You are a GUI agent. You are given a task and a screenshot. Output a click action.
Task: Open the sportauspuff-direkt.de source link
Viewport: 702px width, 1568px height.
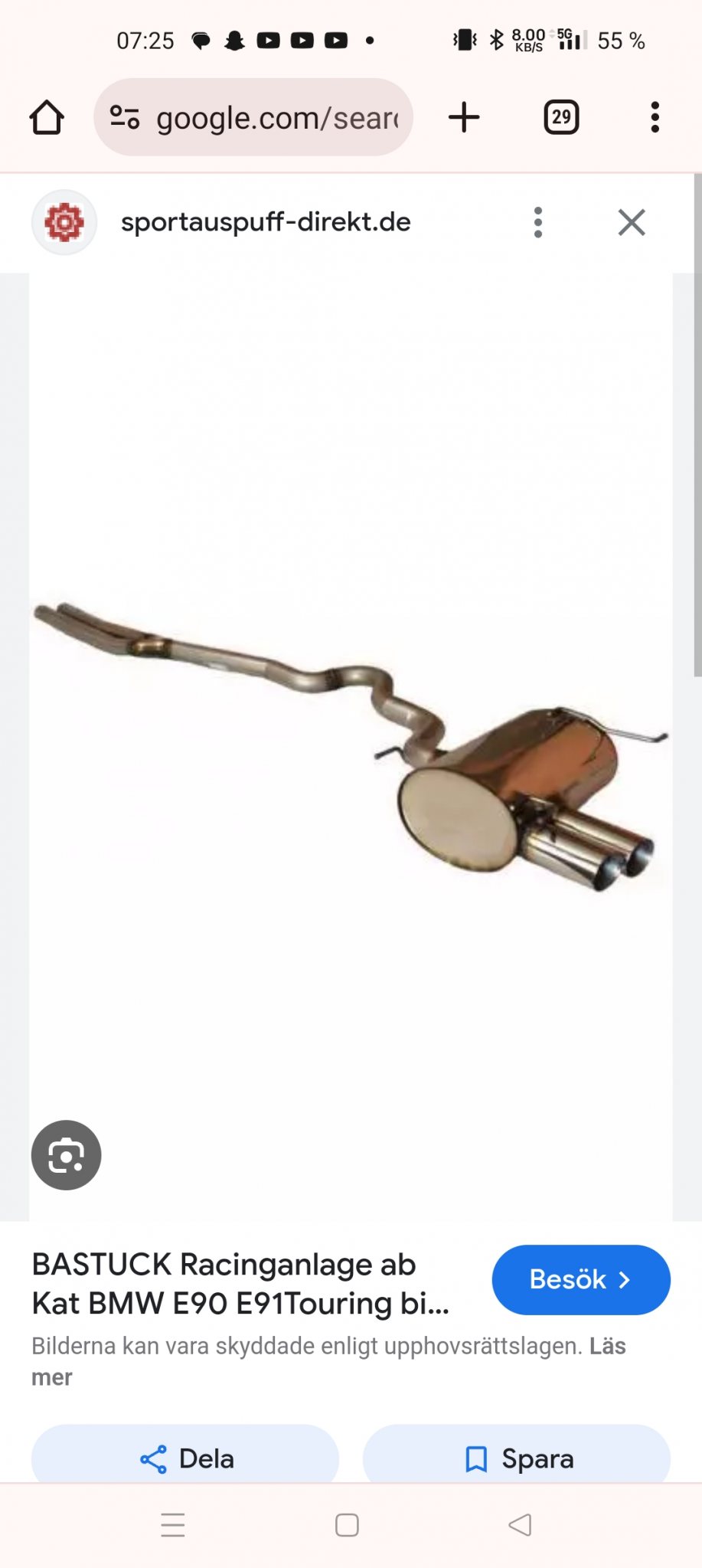point(266,222)
